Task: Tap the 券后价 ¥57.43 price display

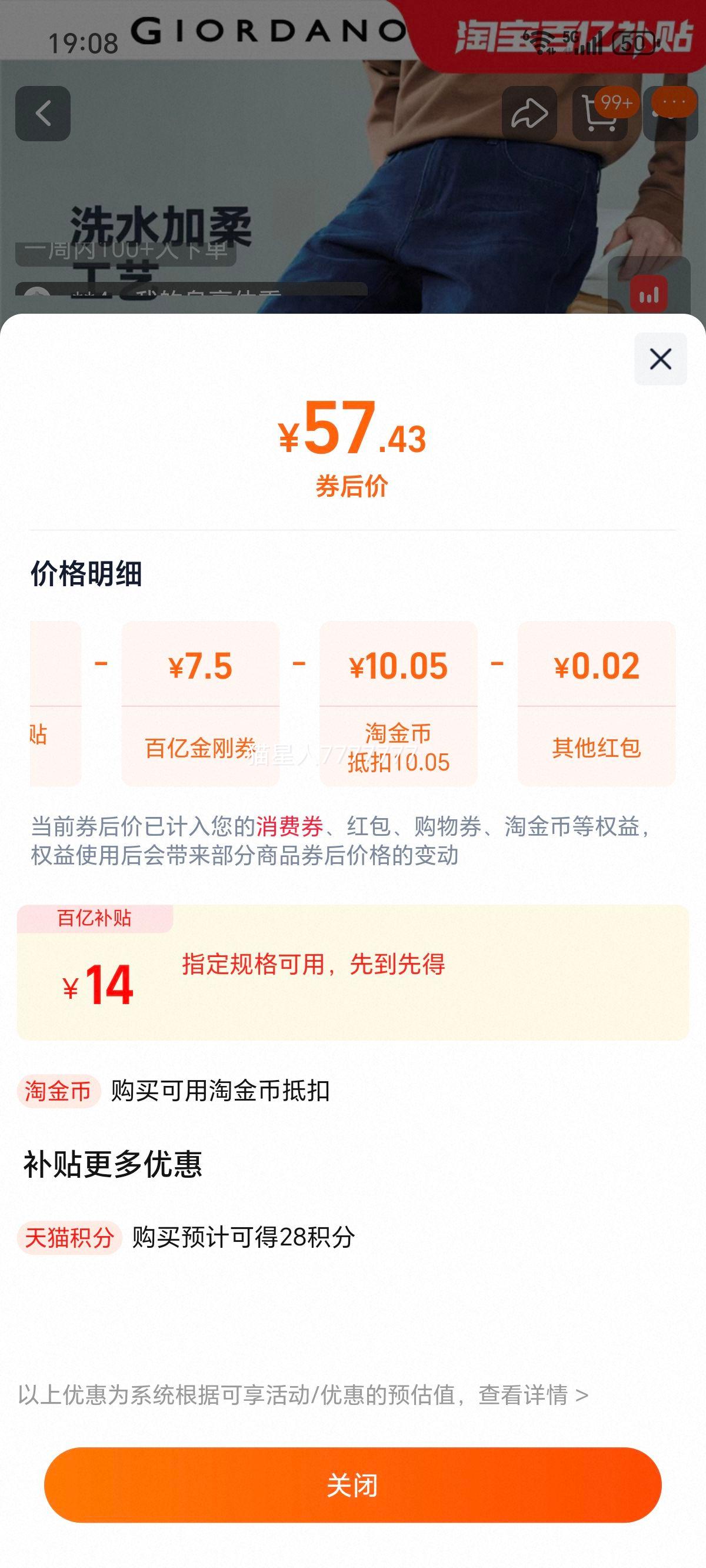Action: (x=353, y=438)
